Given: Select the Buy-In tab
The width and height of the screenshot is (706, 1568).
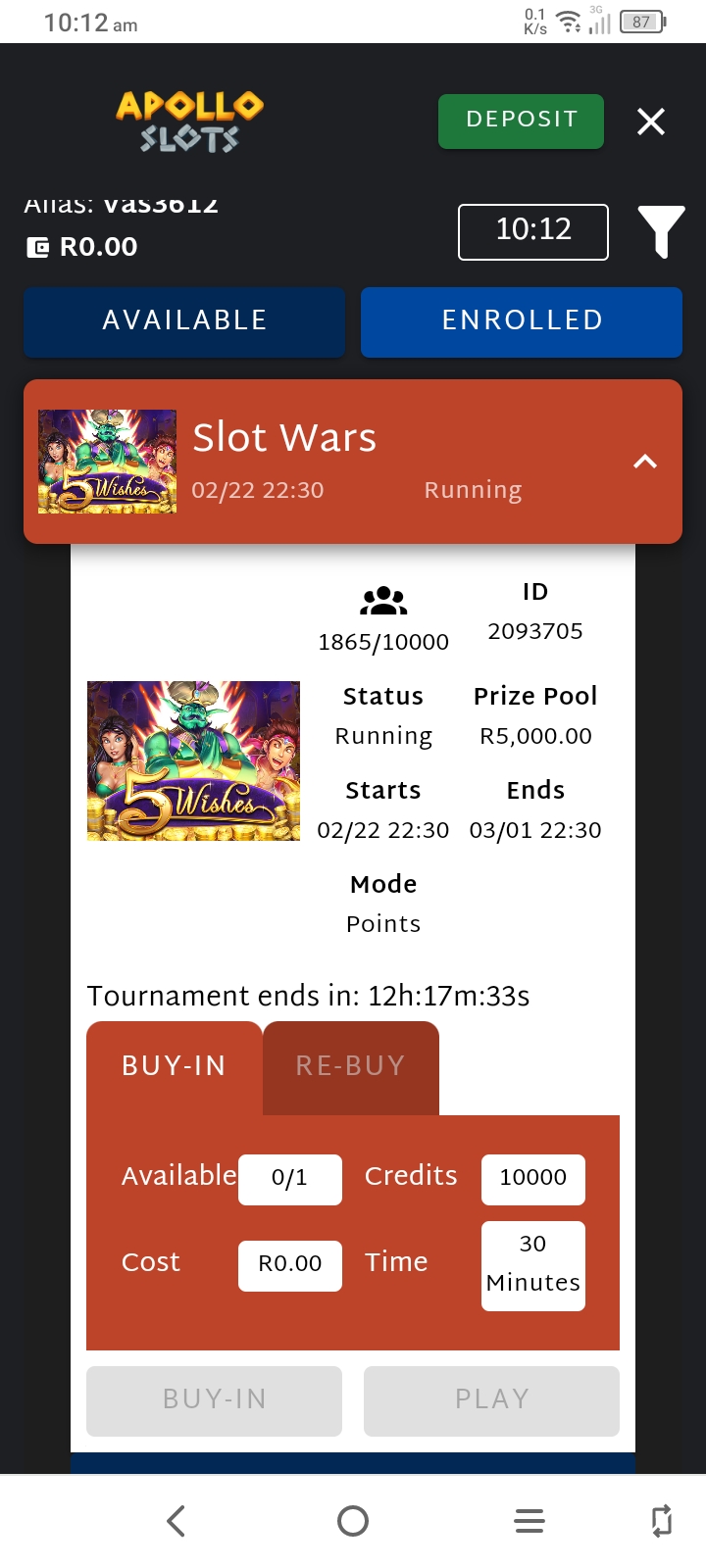Looking at the screenshot, I should pos(175,1066).
